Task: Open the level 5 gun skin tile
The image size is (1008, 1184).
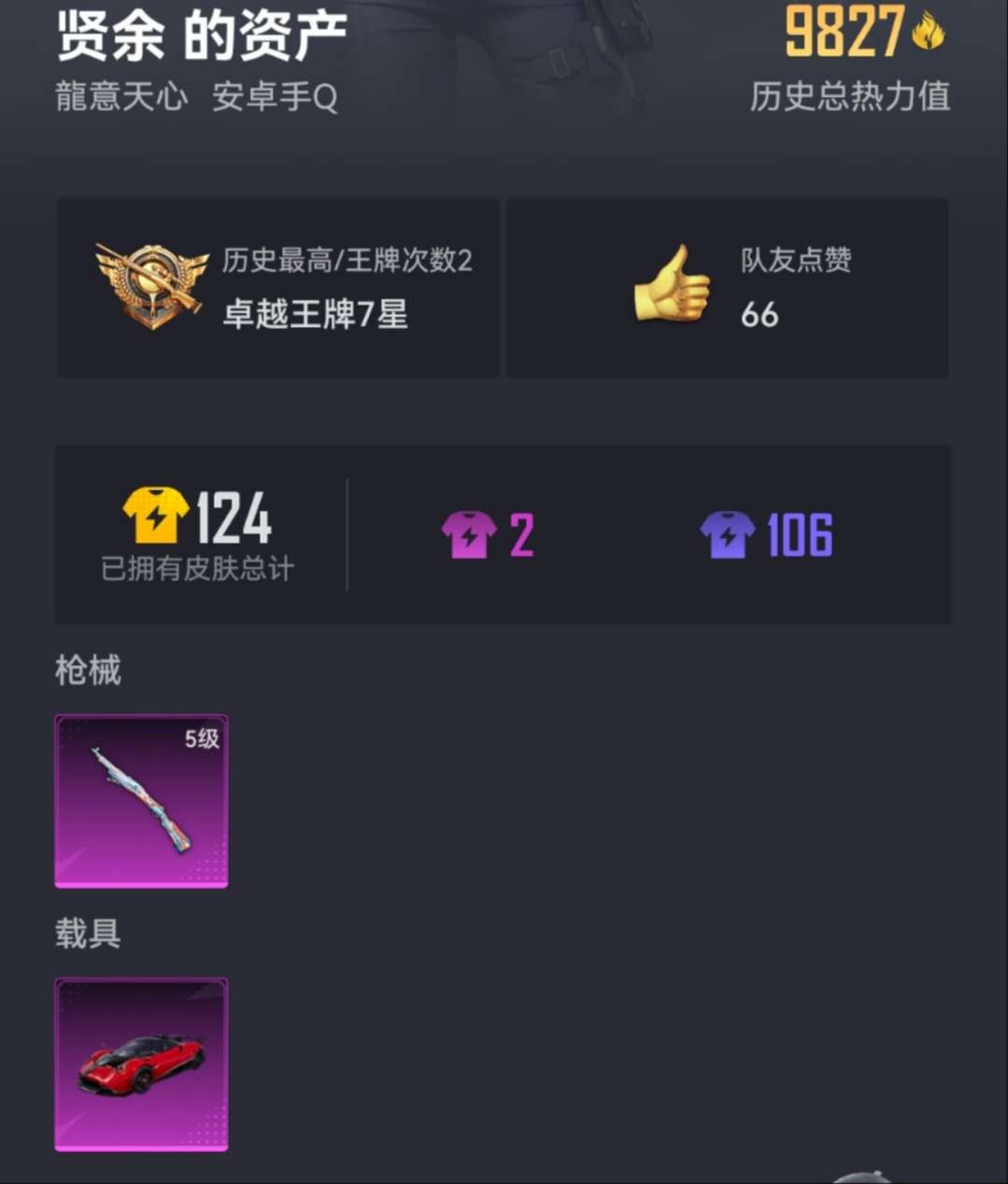Action: (141, 801)
